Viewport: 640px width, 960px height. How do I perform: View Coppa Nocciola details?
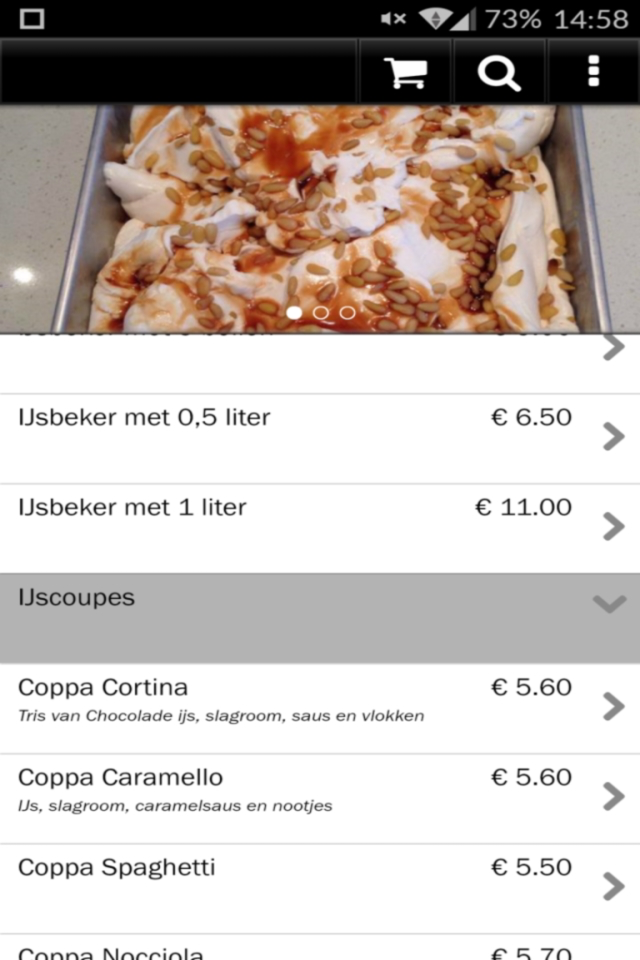coord(320,948)
